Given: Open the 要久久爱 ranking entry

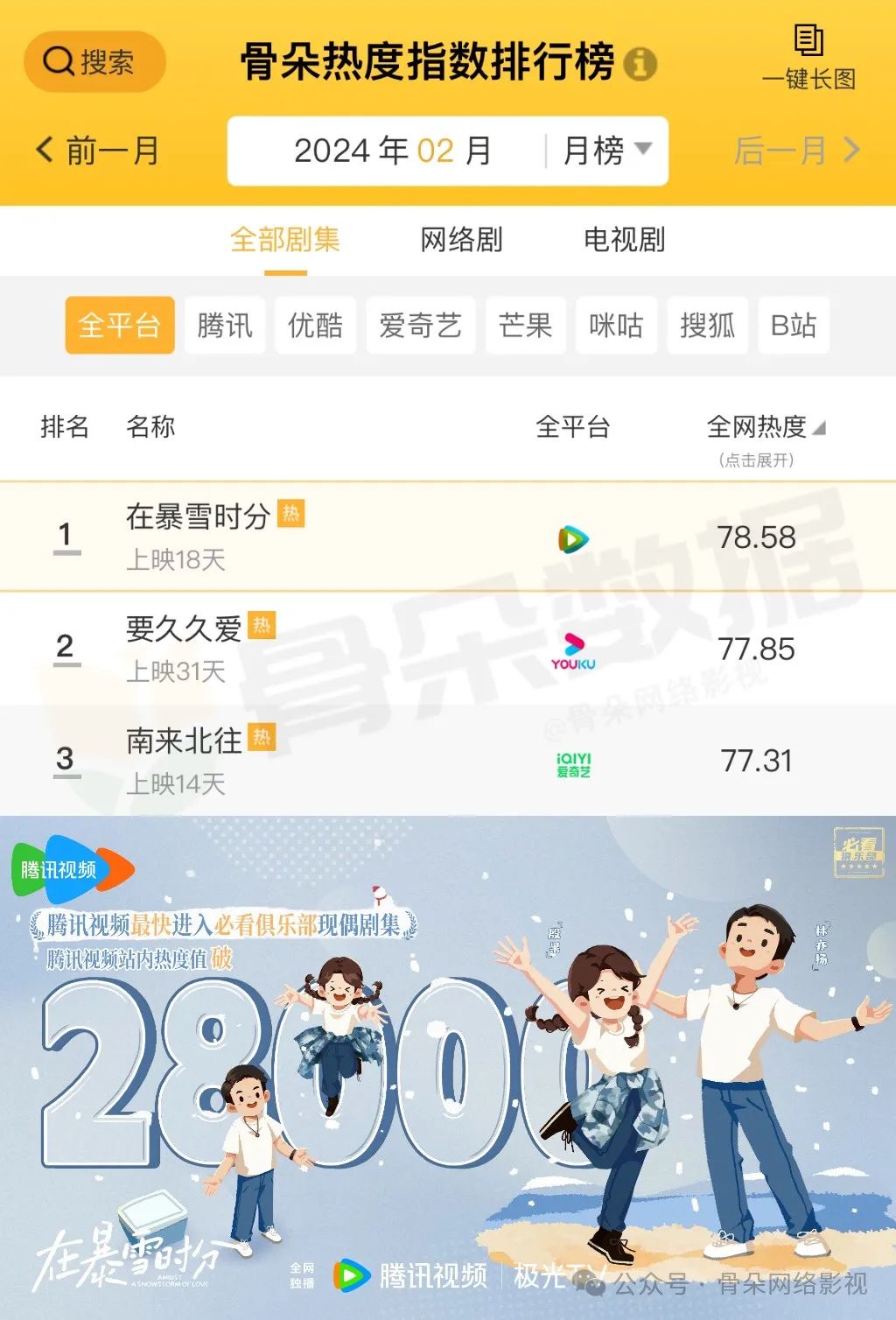Looking at the screenshot, I should pyautogui.click(x=184, y=628).
